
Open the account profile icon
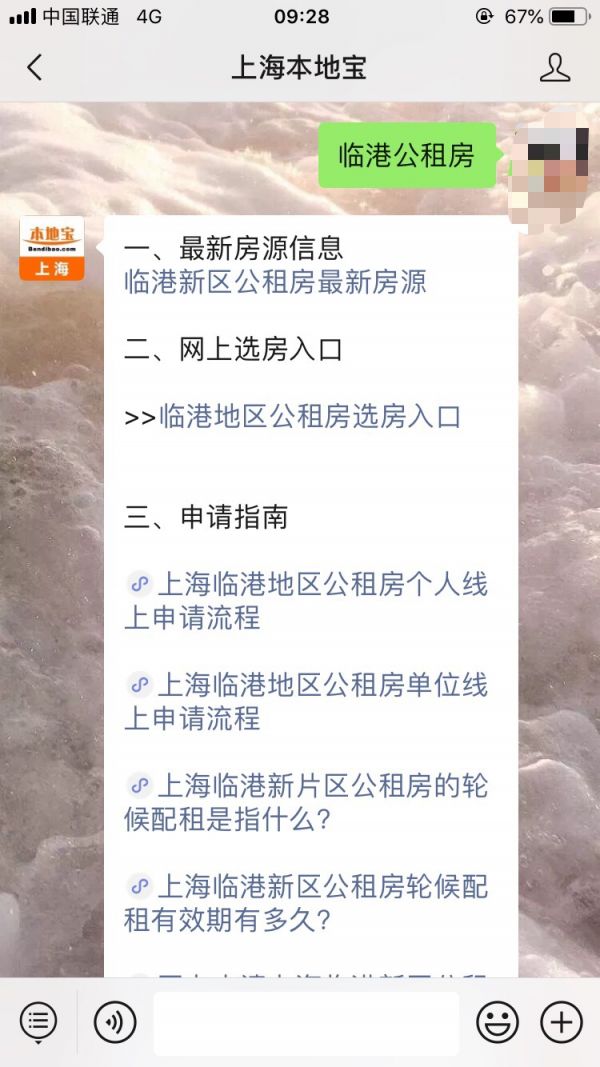tap(554, 68)
